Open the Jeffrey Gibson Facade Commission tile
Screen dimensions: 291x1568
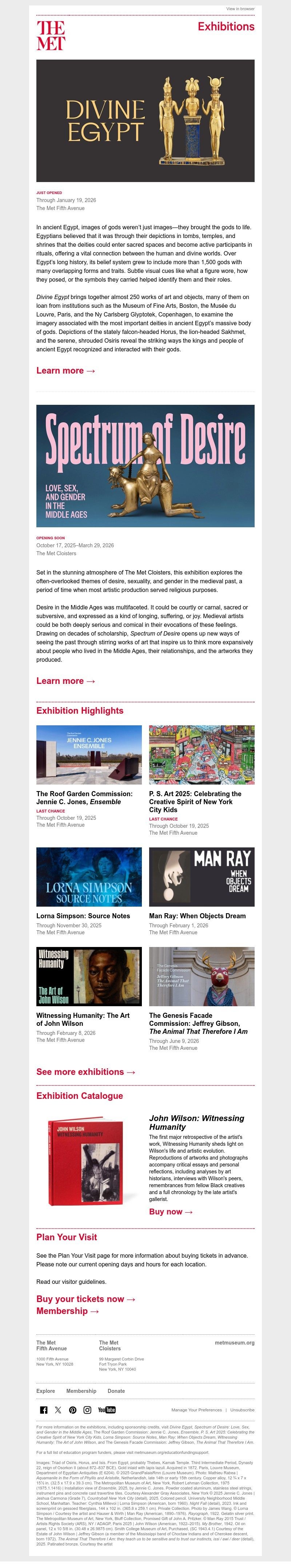tap(202, 976)
